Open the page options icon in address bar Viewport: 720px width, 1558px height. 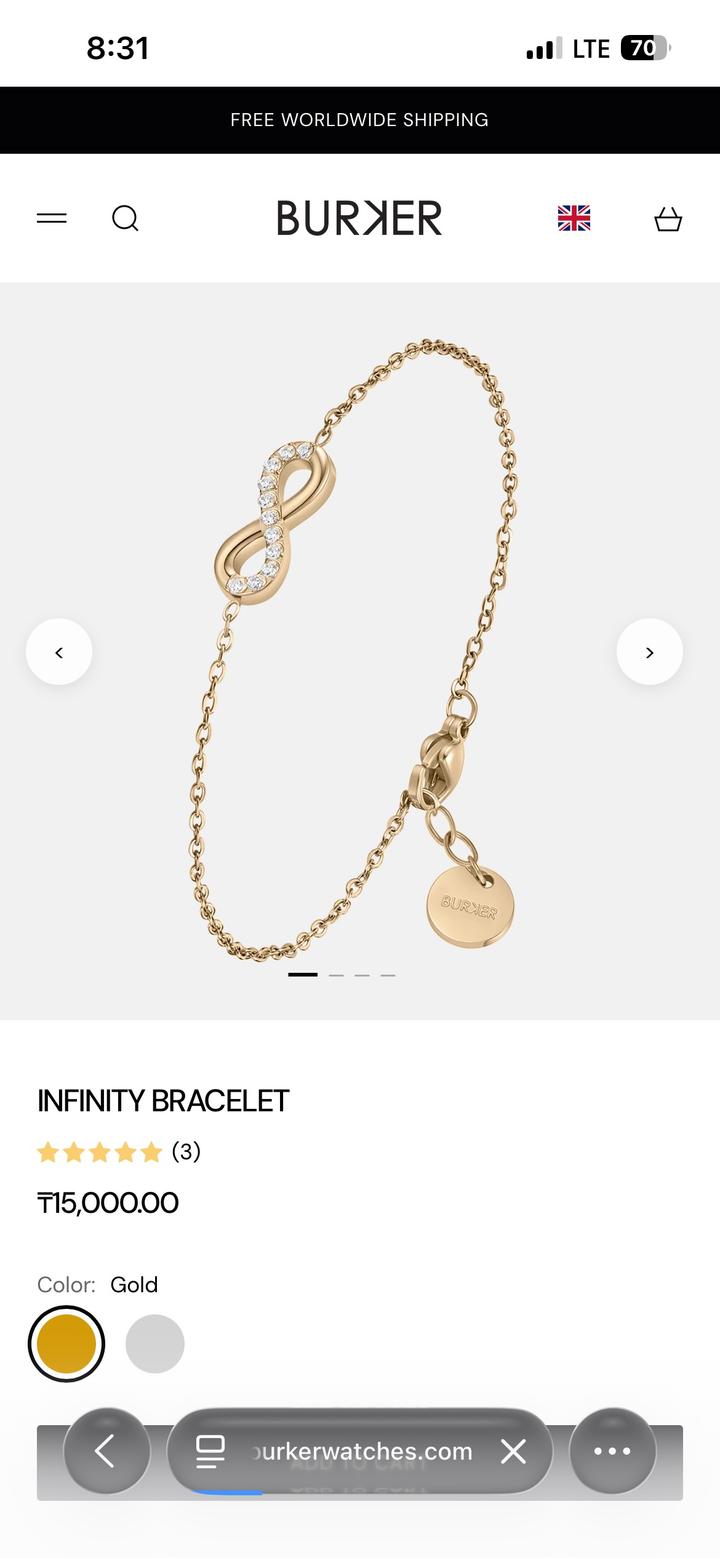click(x=210, y=1451)
